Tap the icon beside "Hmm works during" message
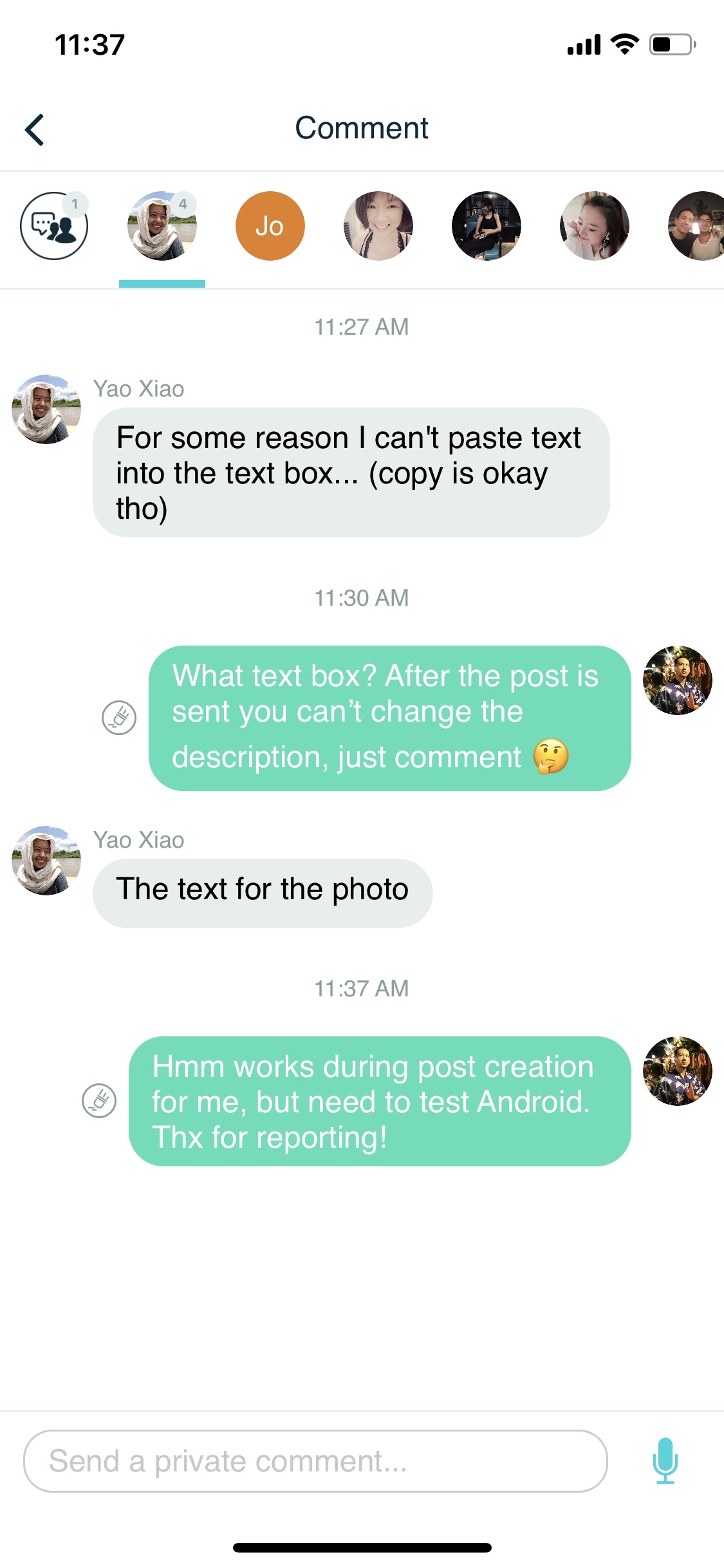 point(99,1100)
